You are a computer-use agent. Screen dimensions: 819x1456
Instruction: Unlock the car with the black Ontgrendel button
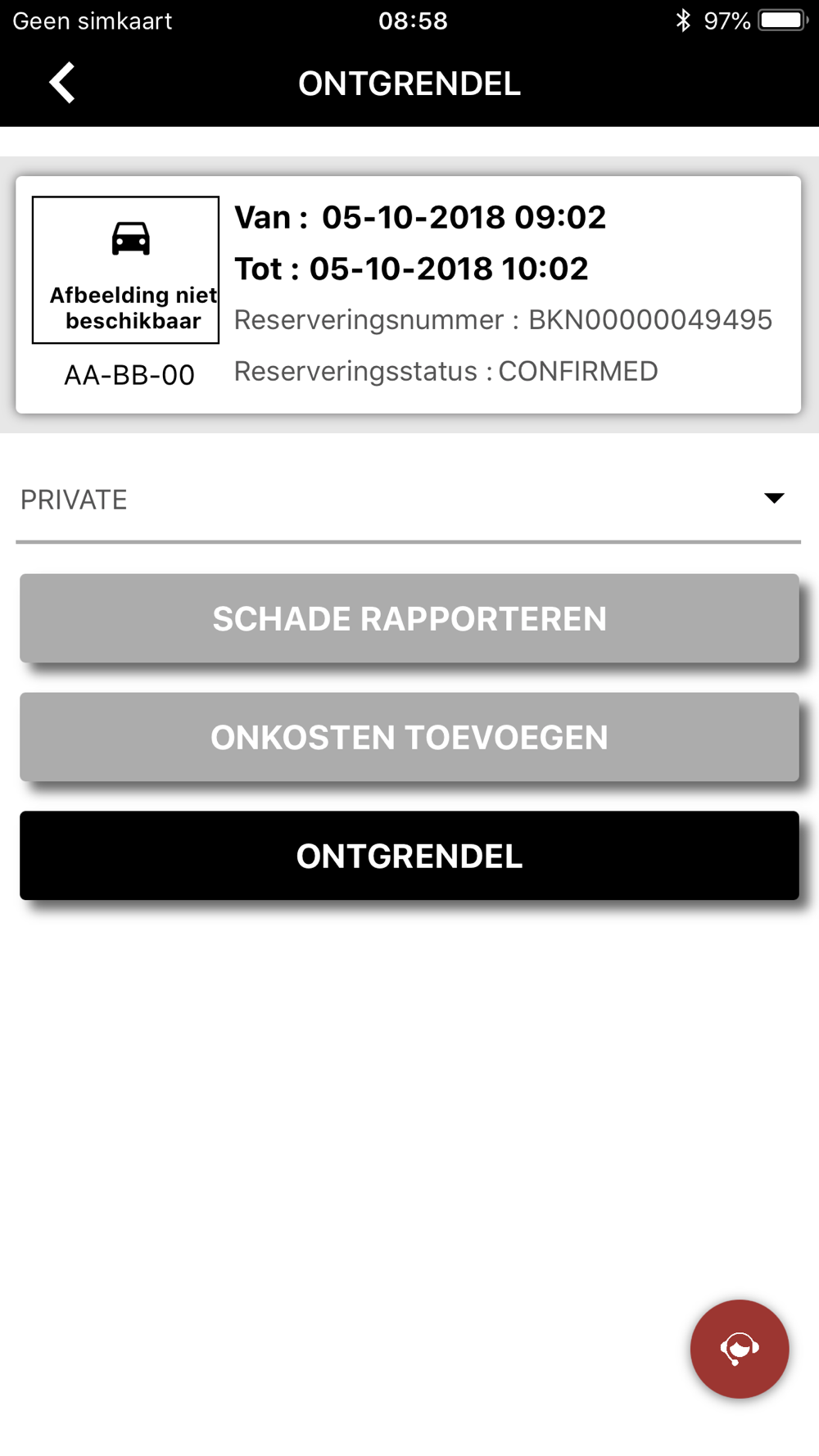click(x=409, y=856)
